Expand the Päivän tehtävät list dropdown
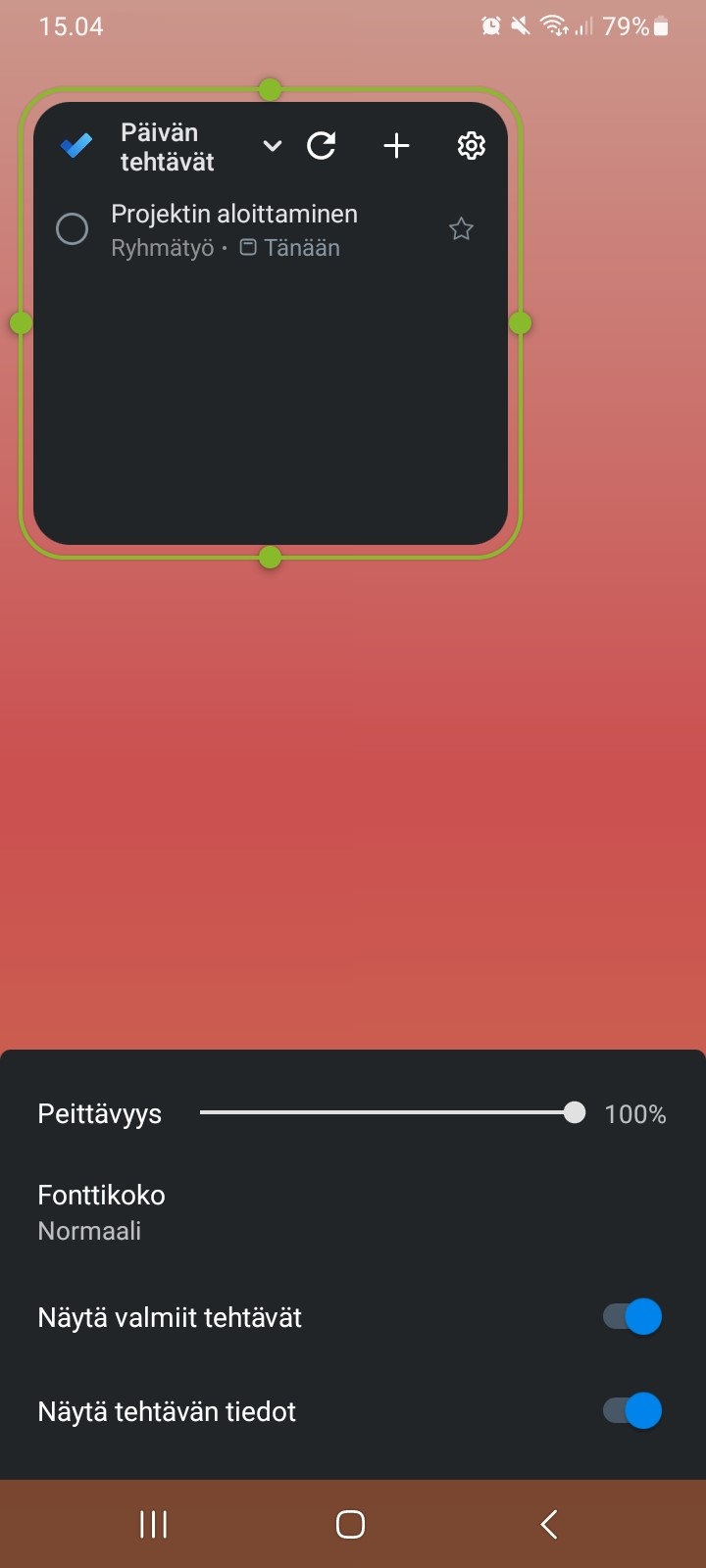The width and height of the screenshot is (706, 1568). (x=273, y=146)
